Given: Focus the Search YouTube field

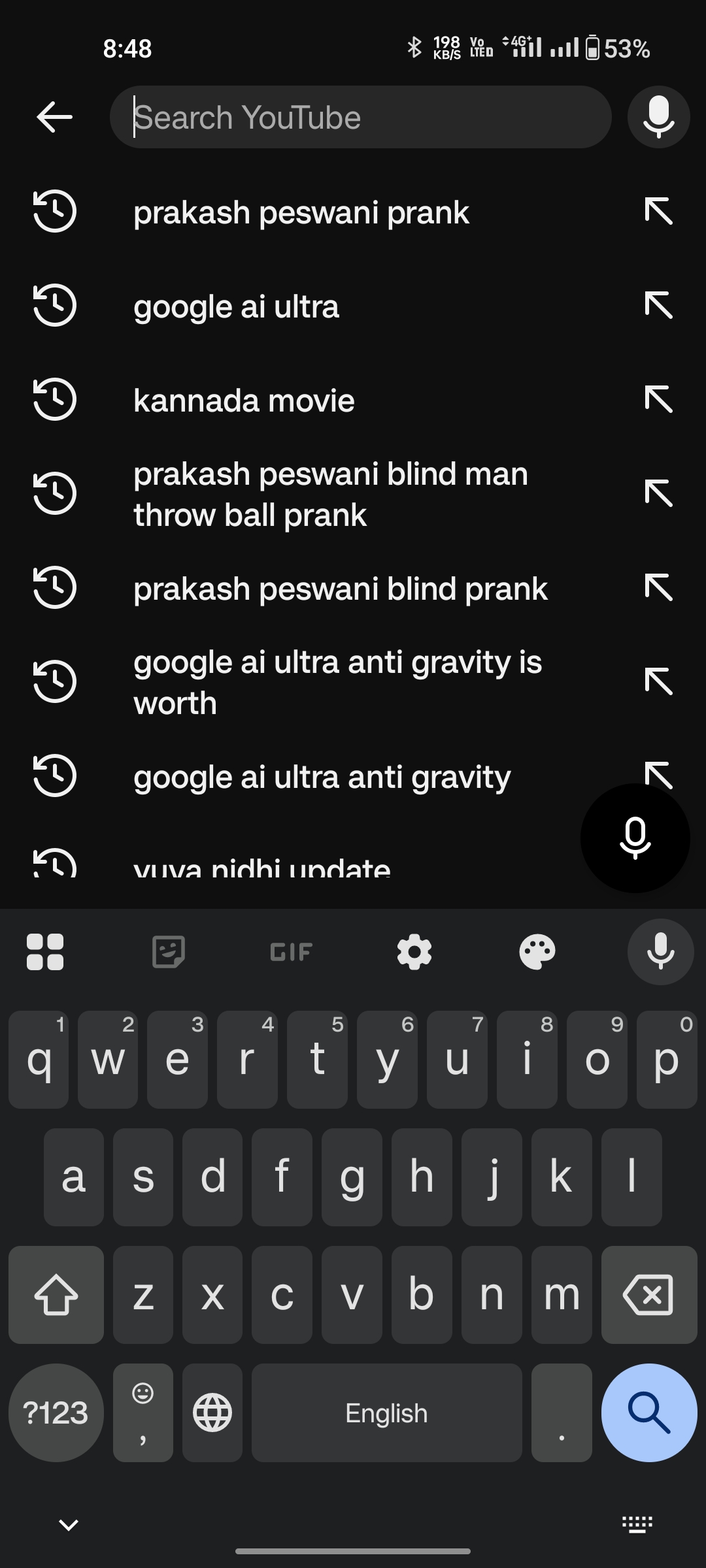Looking at the screenshot, I should (360, 118).
